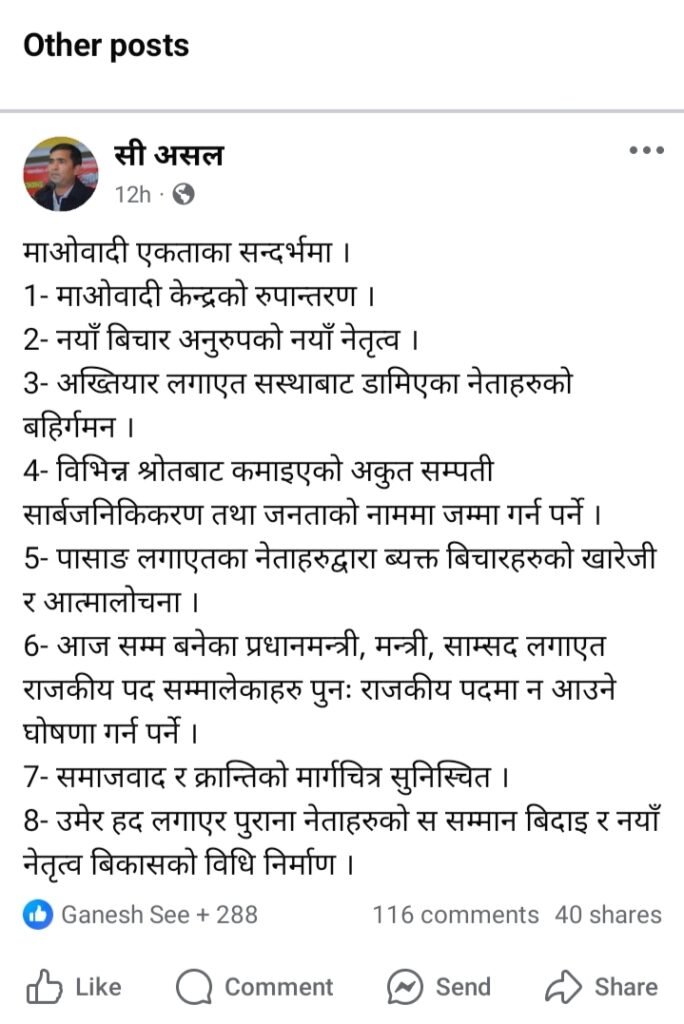Image resolution: width=684 pixels, height=1024 pixels.
Task: Open सी असल's profile picture
Action: 60,174
